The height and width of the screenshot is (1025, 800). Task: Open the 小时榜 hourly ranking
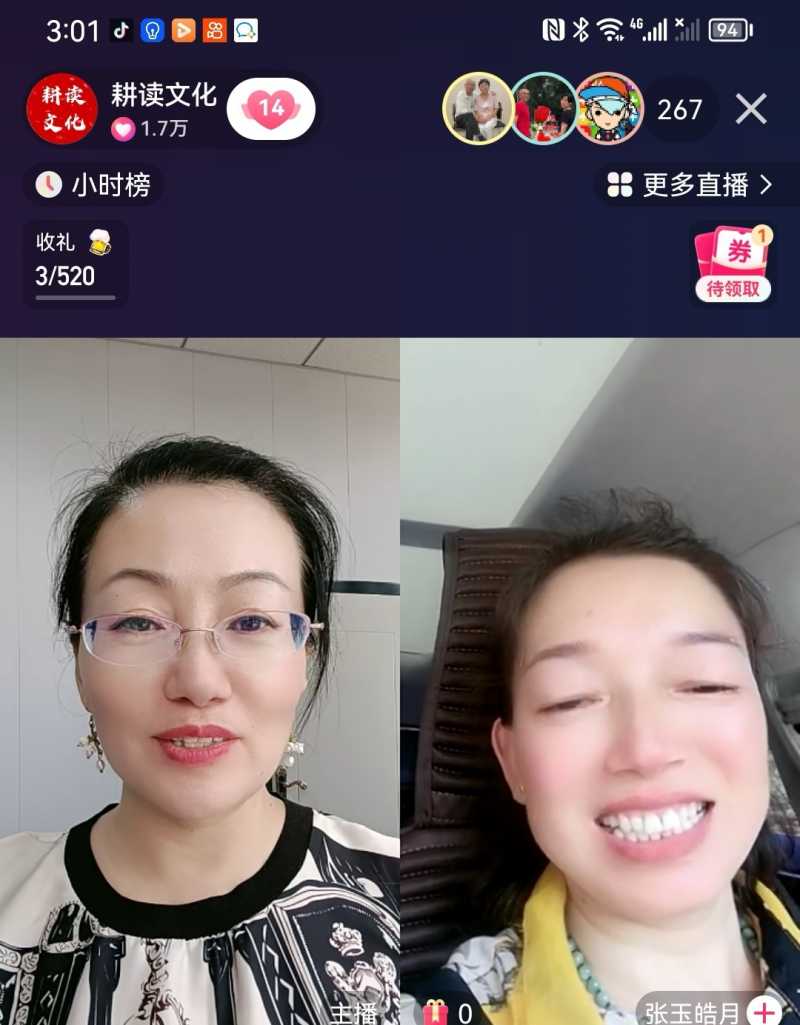[x=93, y=184]
